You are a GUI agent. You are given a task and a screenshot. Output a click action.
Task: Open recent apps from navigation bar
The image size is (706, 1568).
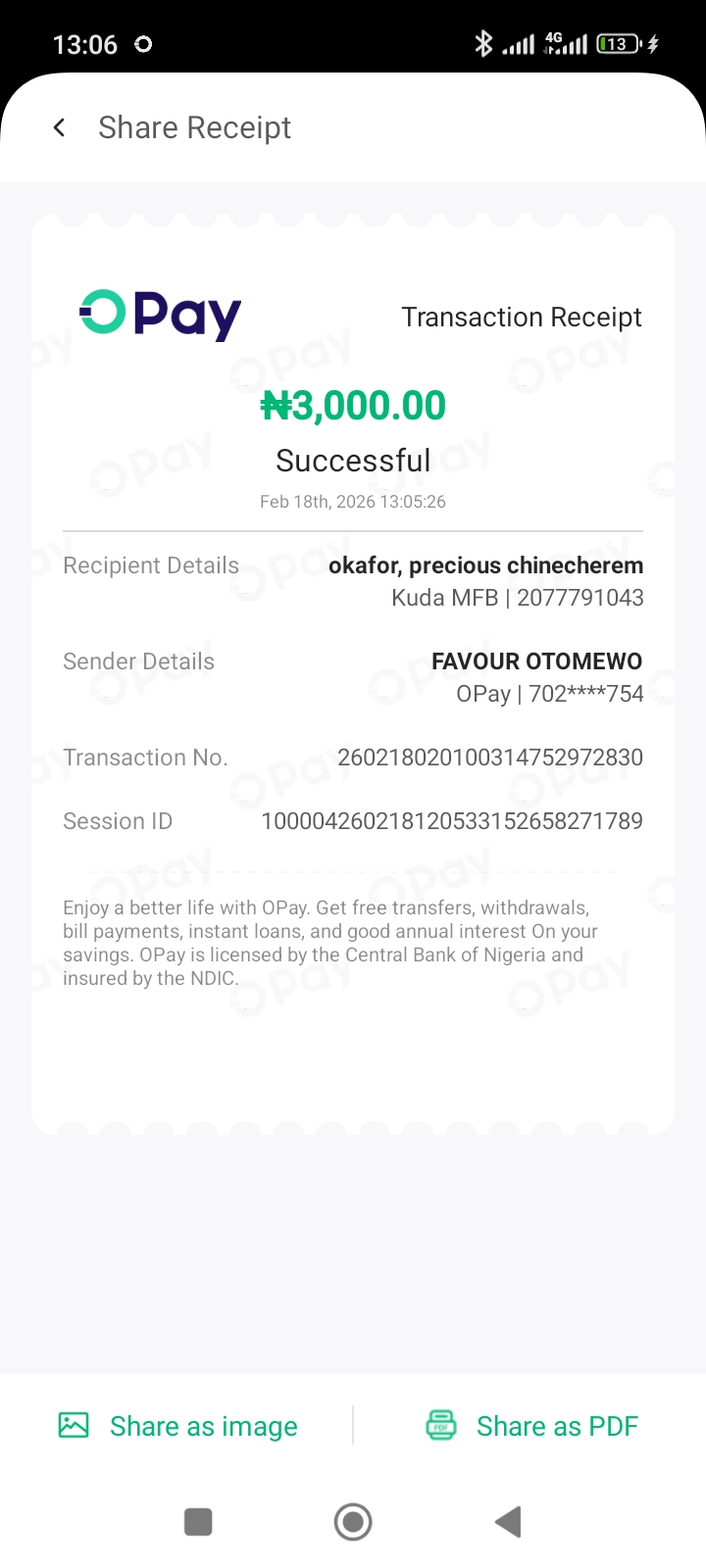198,1522
